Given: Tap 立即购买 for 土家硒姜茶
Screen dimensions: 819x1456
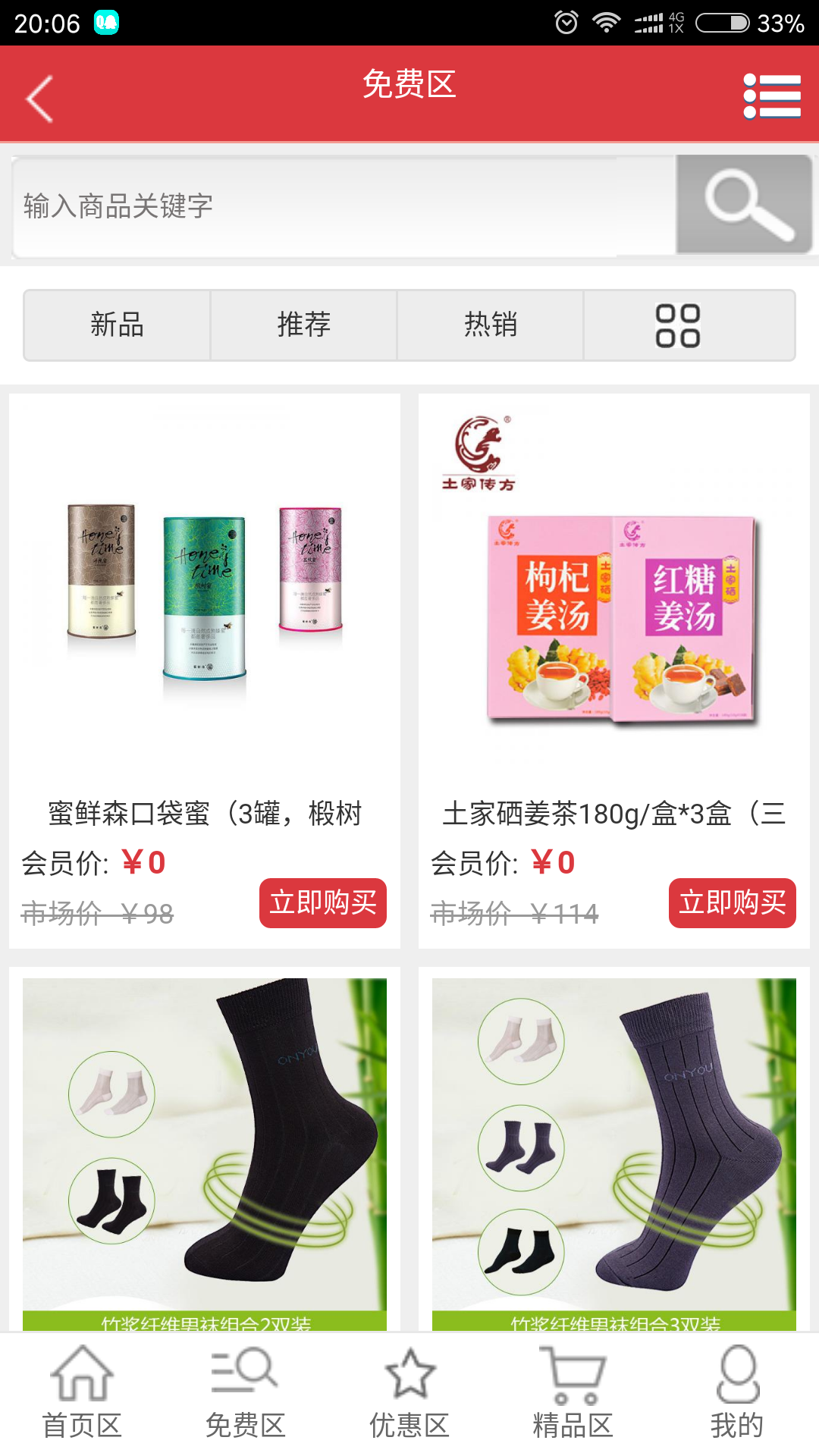Looking at the screenshot, I should 733,902.
